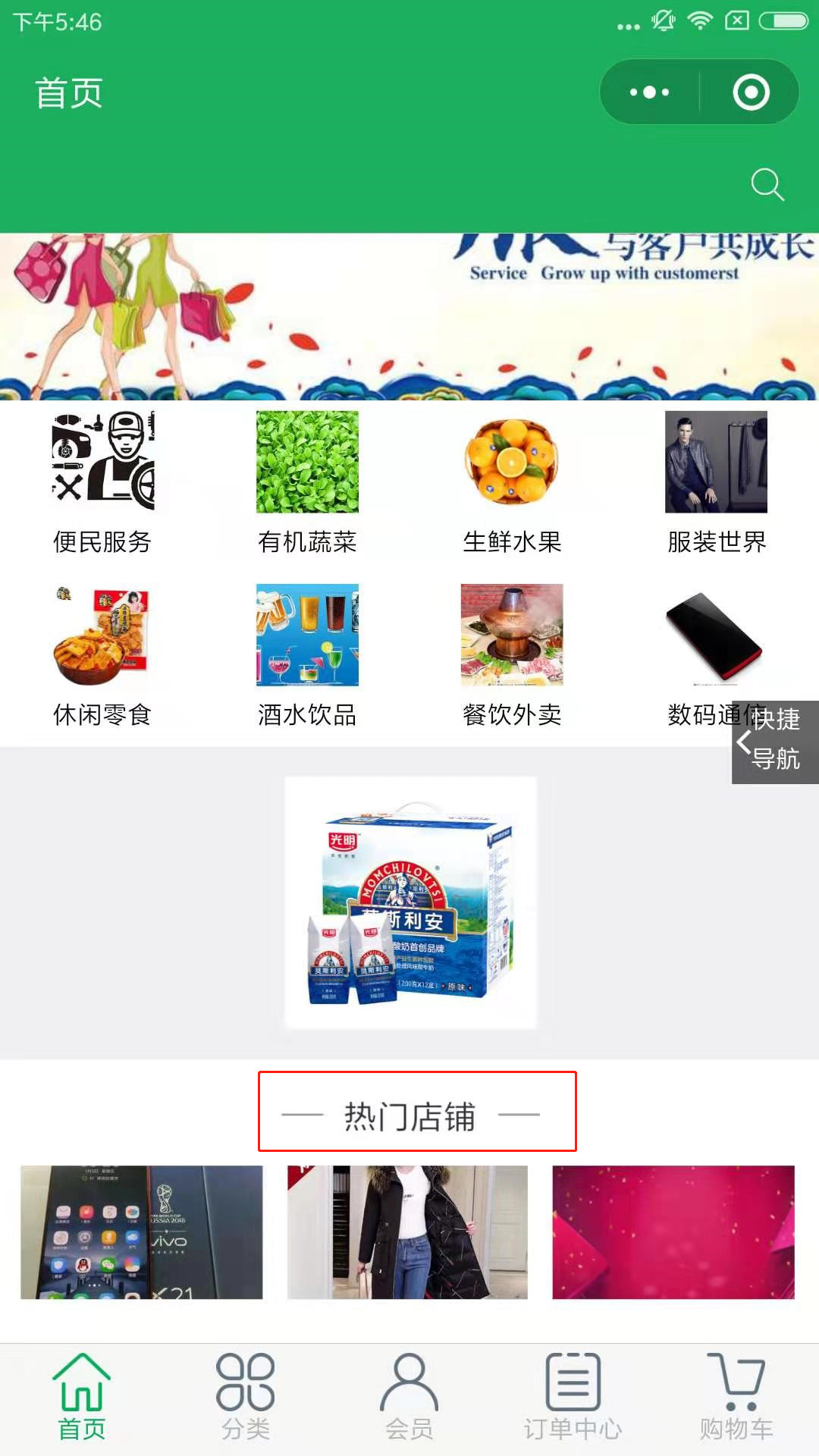
Task: Browse the 生鲜水果 category
Action: 512,483
